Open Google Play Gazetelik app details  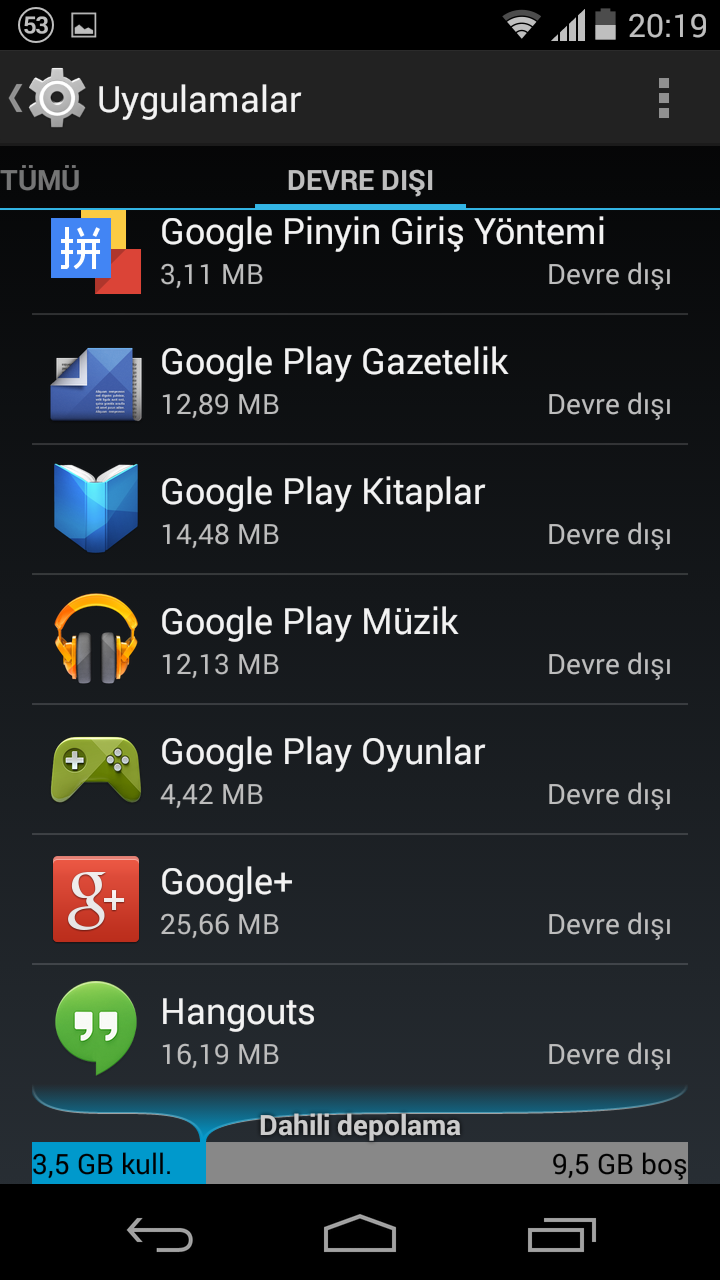360,380
